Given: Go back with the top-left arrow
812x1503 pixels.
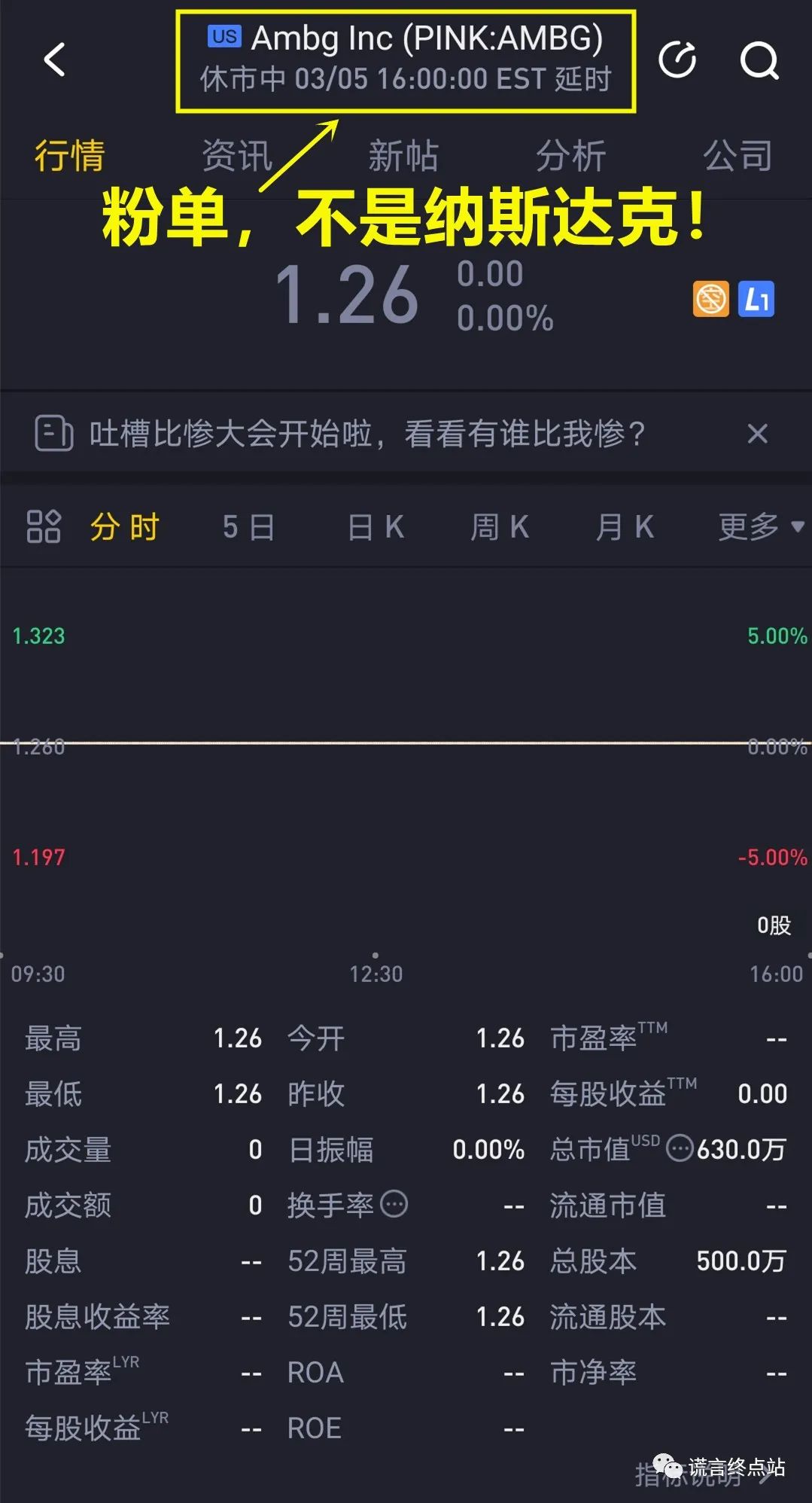Looking at the screenshot, I should (x=54, y=60).
